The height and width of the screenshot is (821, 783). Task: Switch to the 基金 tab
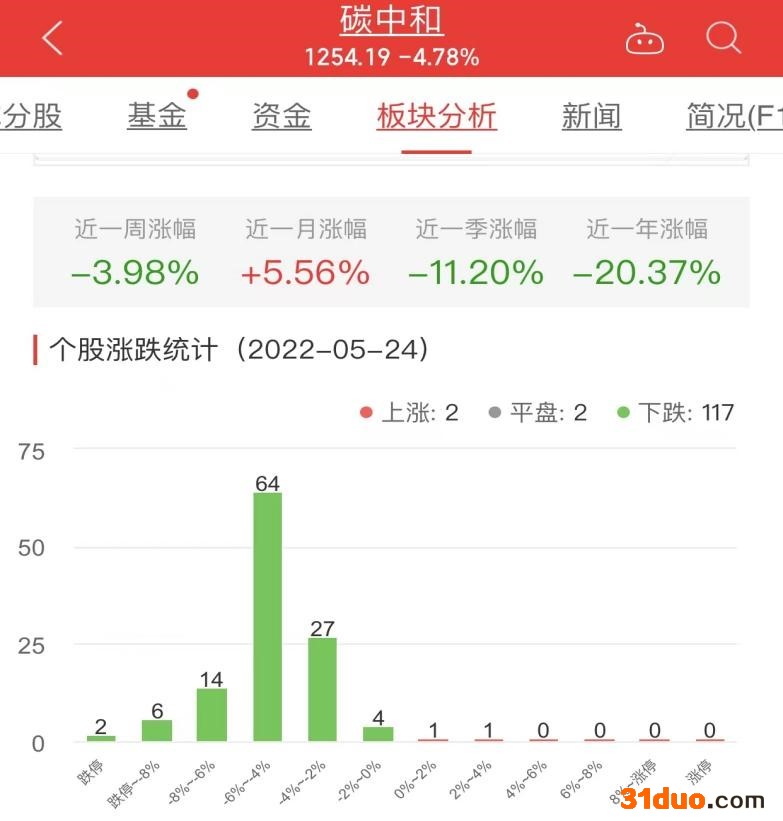(157, 116)
